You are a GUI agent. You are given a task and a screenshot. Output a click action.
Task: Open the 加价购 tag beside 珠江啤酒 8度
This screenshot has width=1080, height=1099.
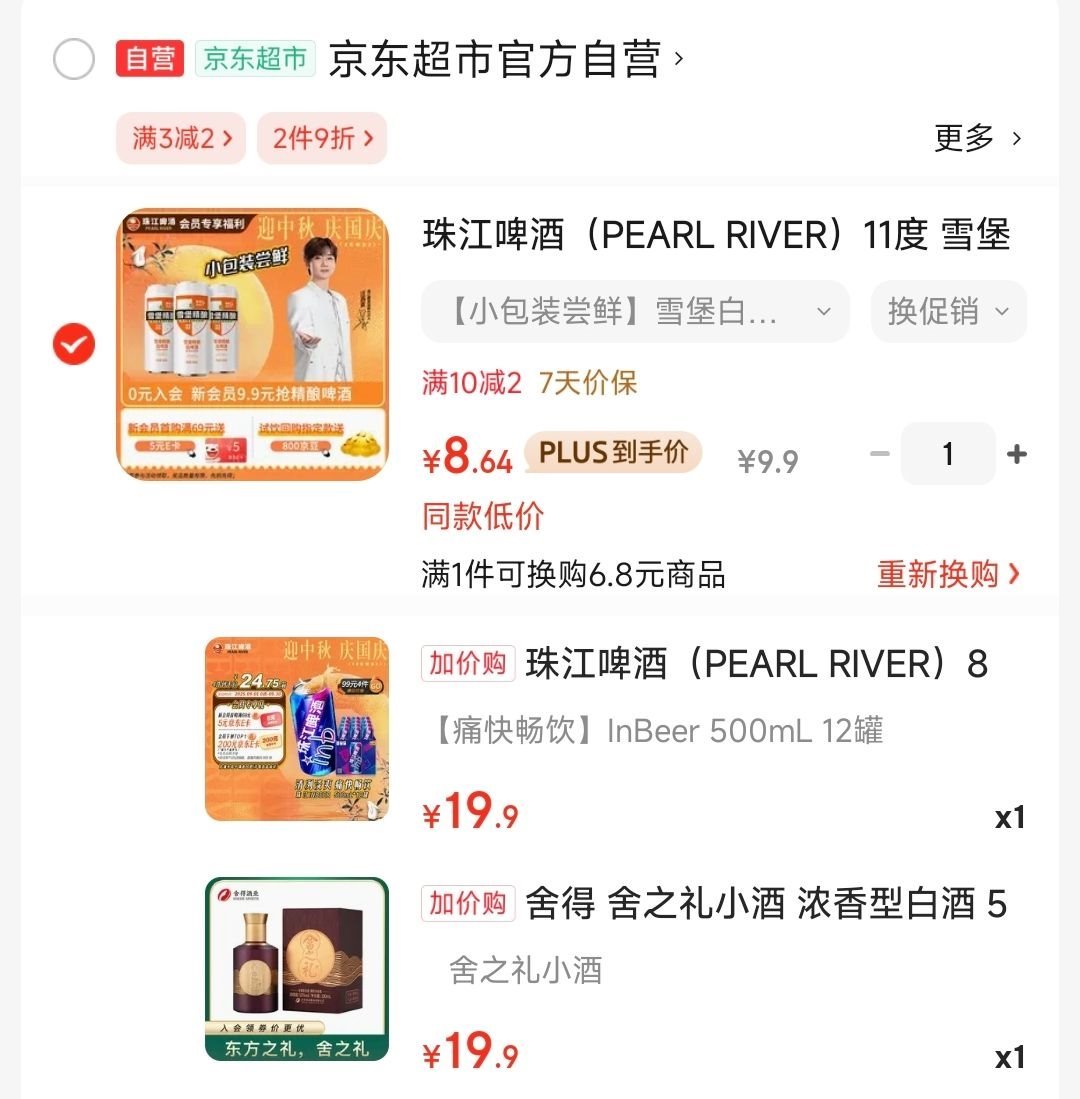(466, 663)
